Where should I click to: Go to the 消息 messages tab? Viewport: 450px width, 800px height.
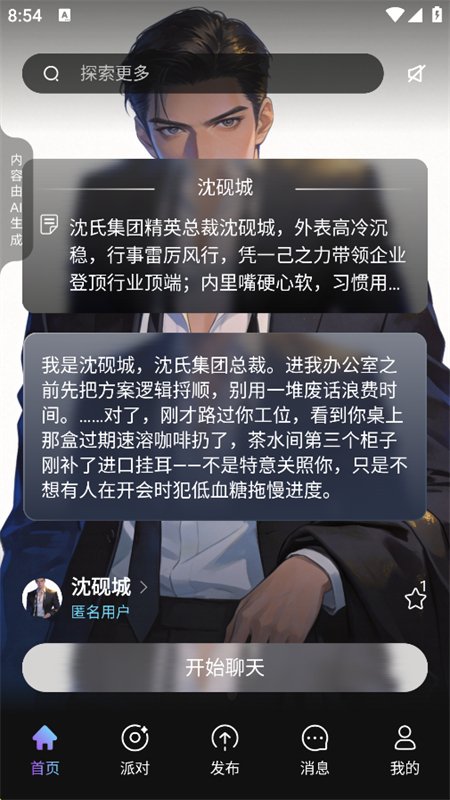tap(315, 751)
